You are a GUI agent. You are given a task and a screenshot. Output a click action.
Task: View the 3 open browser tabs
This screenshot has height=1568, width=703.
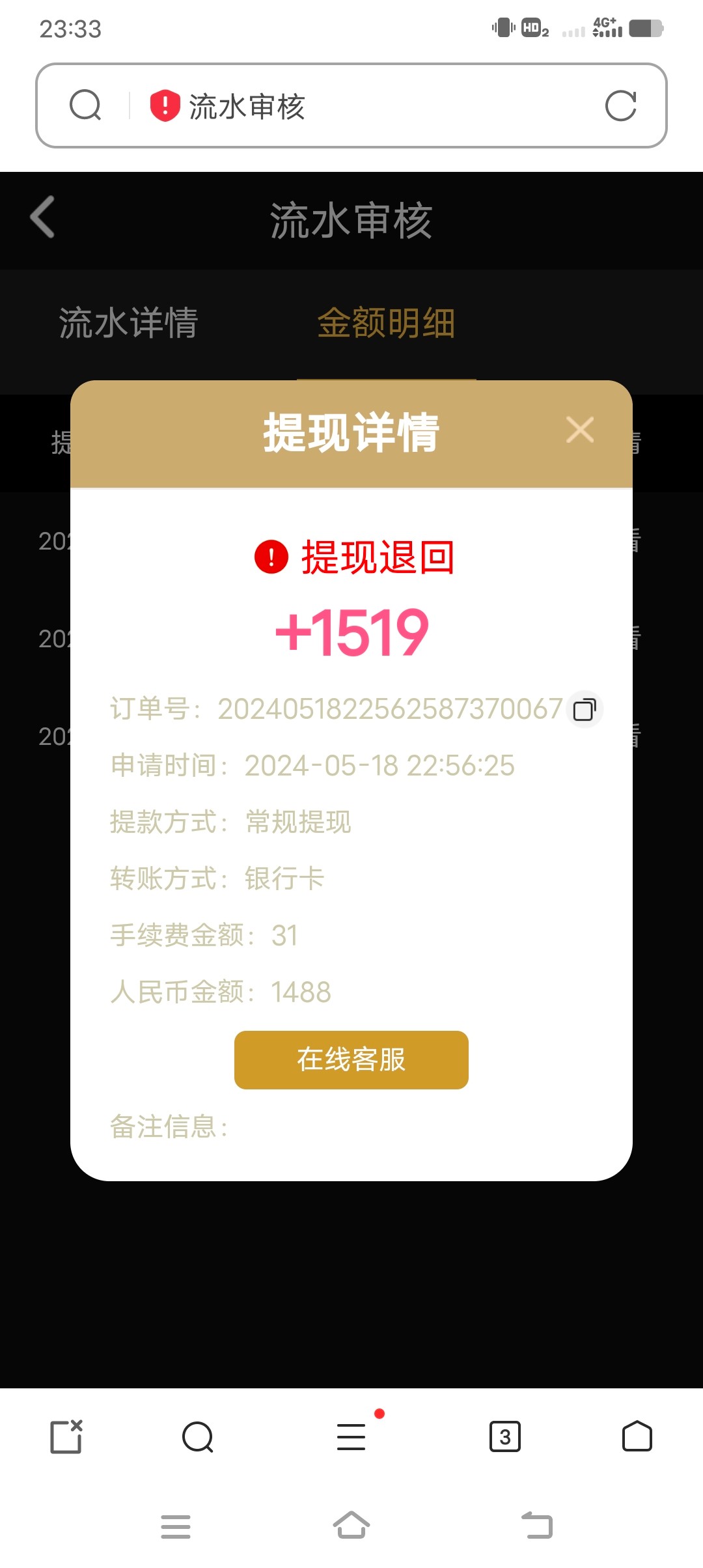(504, 1436)
